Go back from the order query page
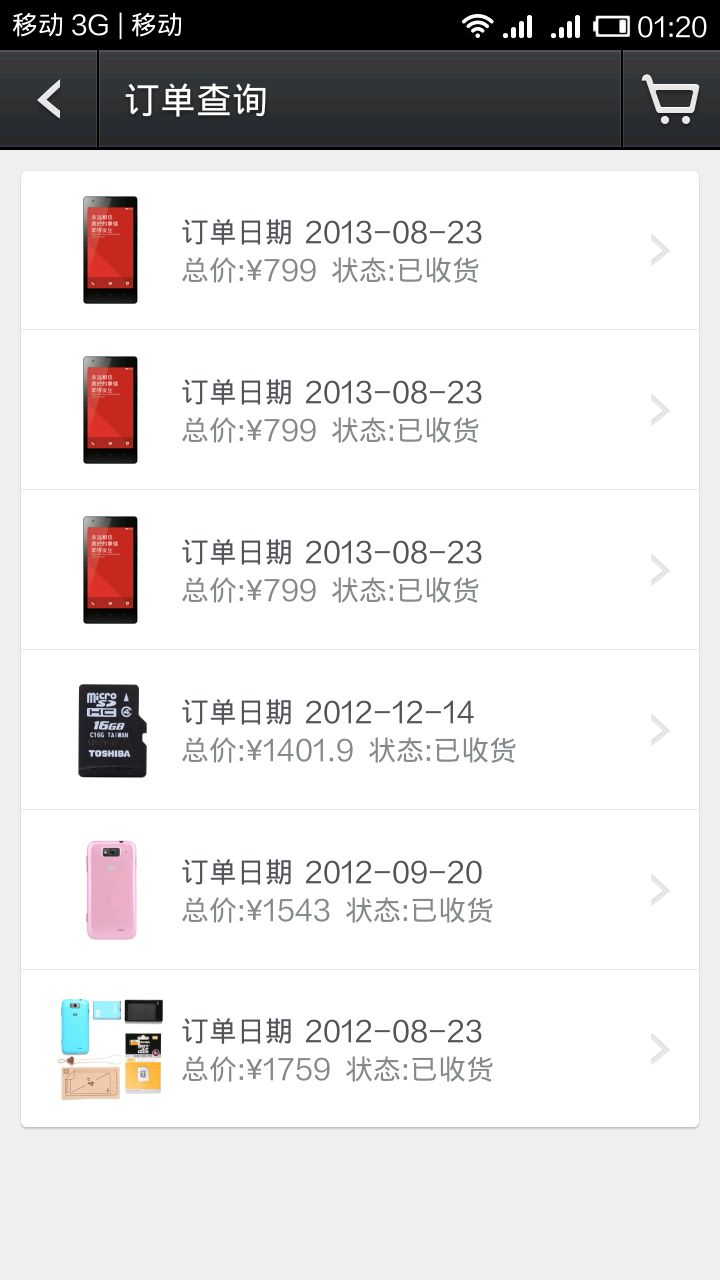Viewport: 720px width, 1280px height. coord(49,100)
